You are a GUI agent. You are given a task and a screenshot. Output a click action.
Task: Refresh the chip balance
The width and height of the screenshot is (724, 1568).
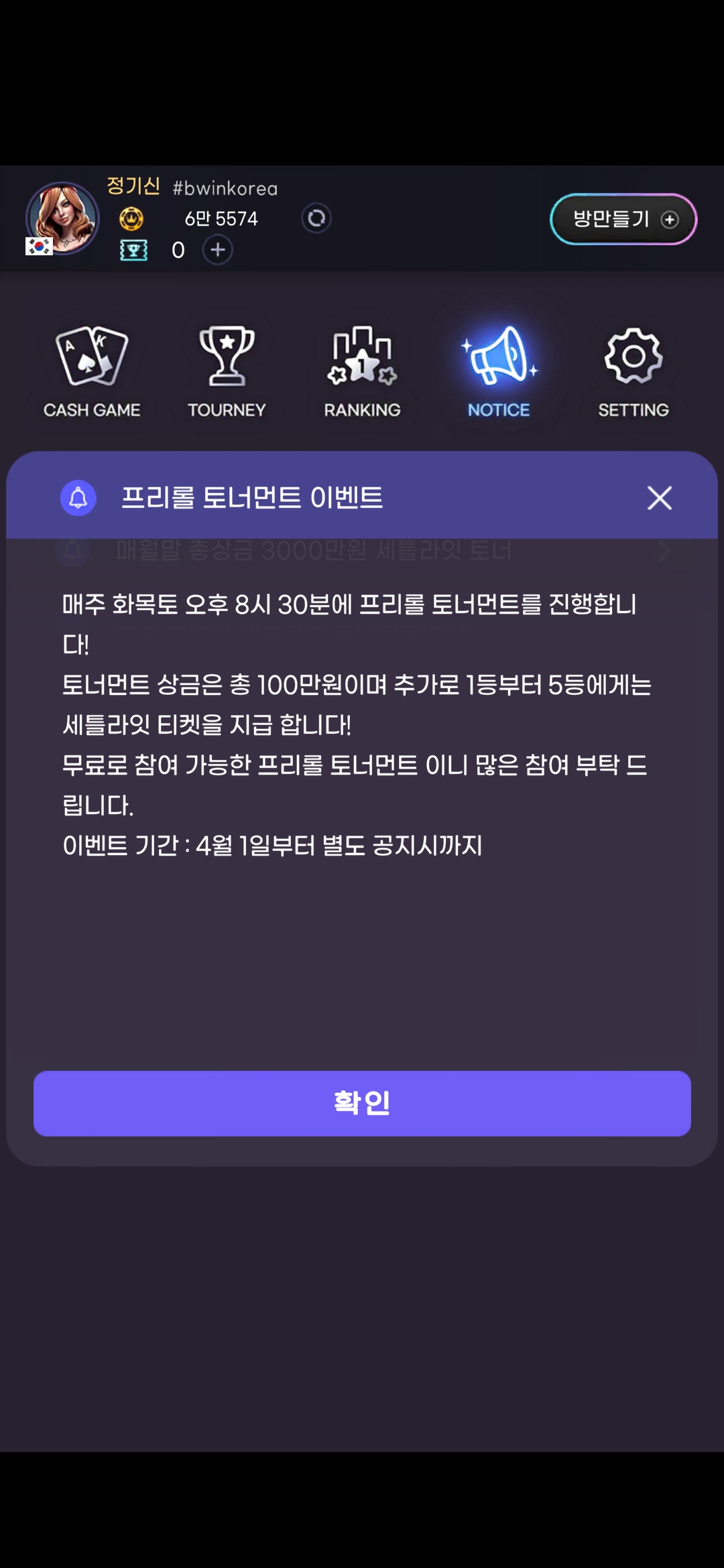[x=316, y=218]
